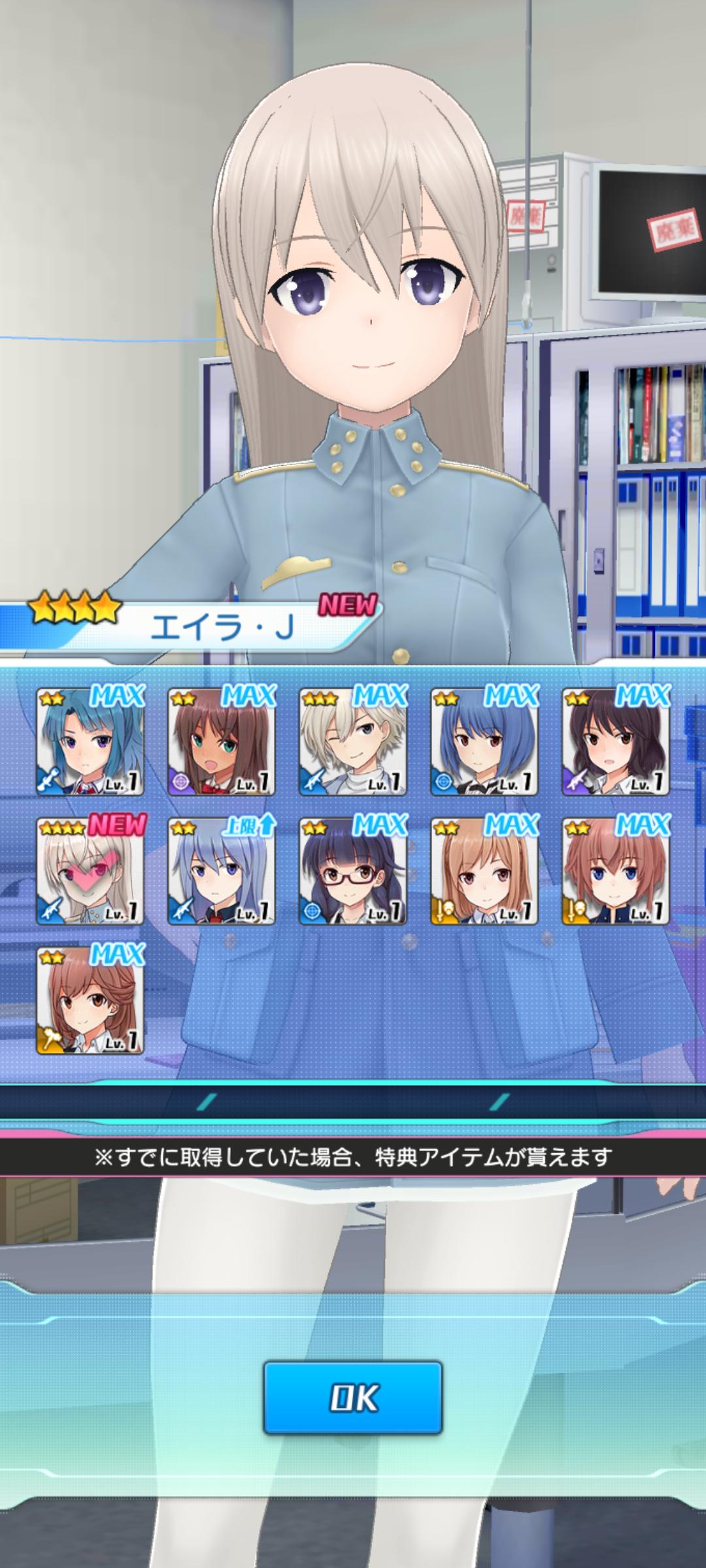Open the NEW four-star silver-haired character card
Viewport: 706px width, 1568px height.
[x=90, y=872]
